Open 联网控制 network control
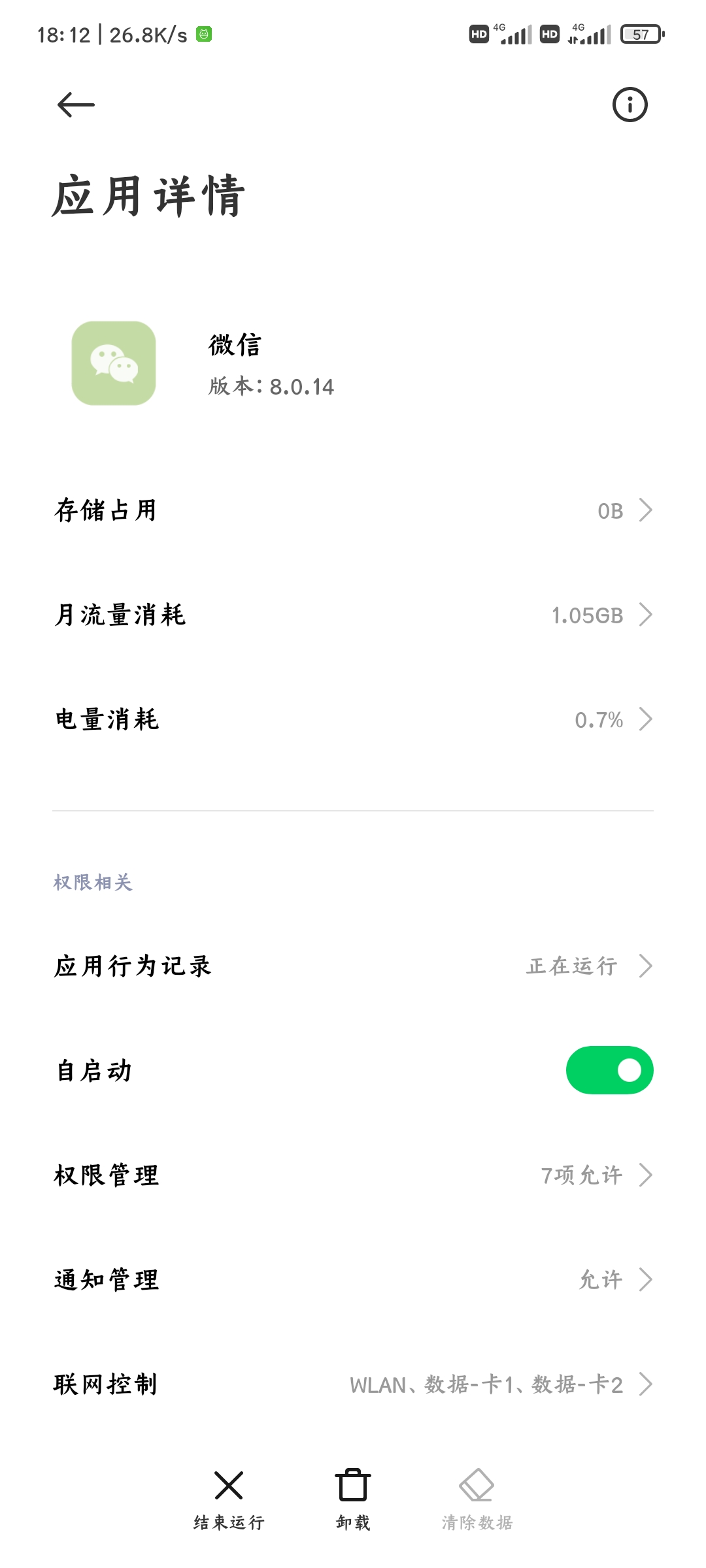The image size is (706, 1568). pyautogui.click(x=353, y=1384)
